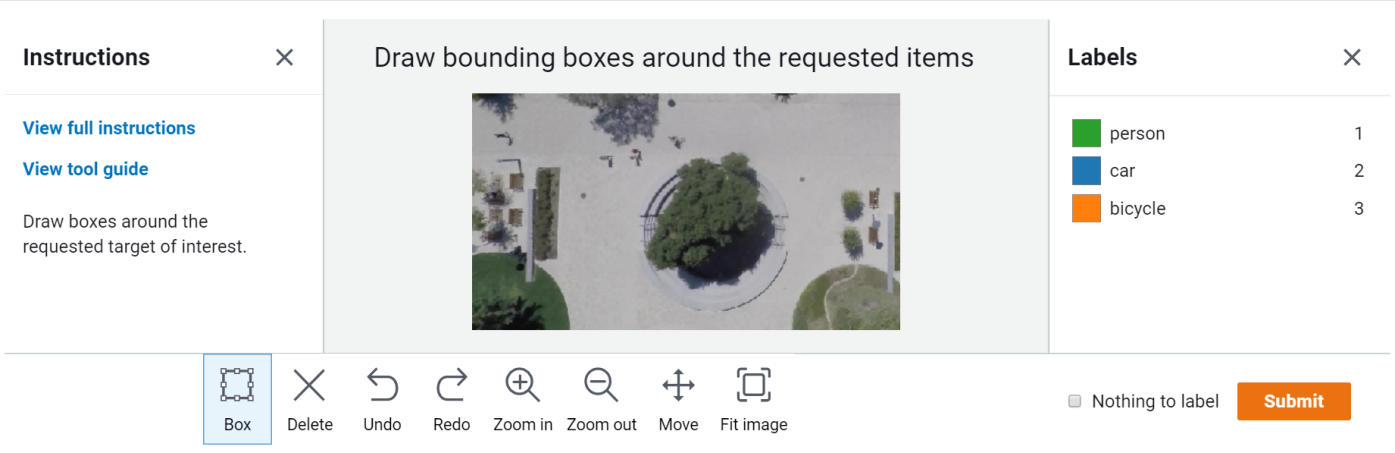Open View tool guide link
The width and height of the screenshot is (1395, 453).
click(x=86, y=169)
